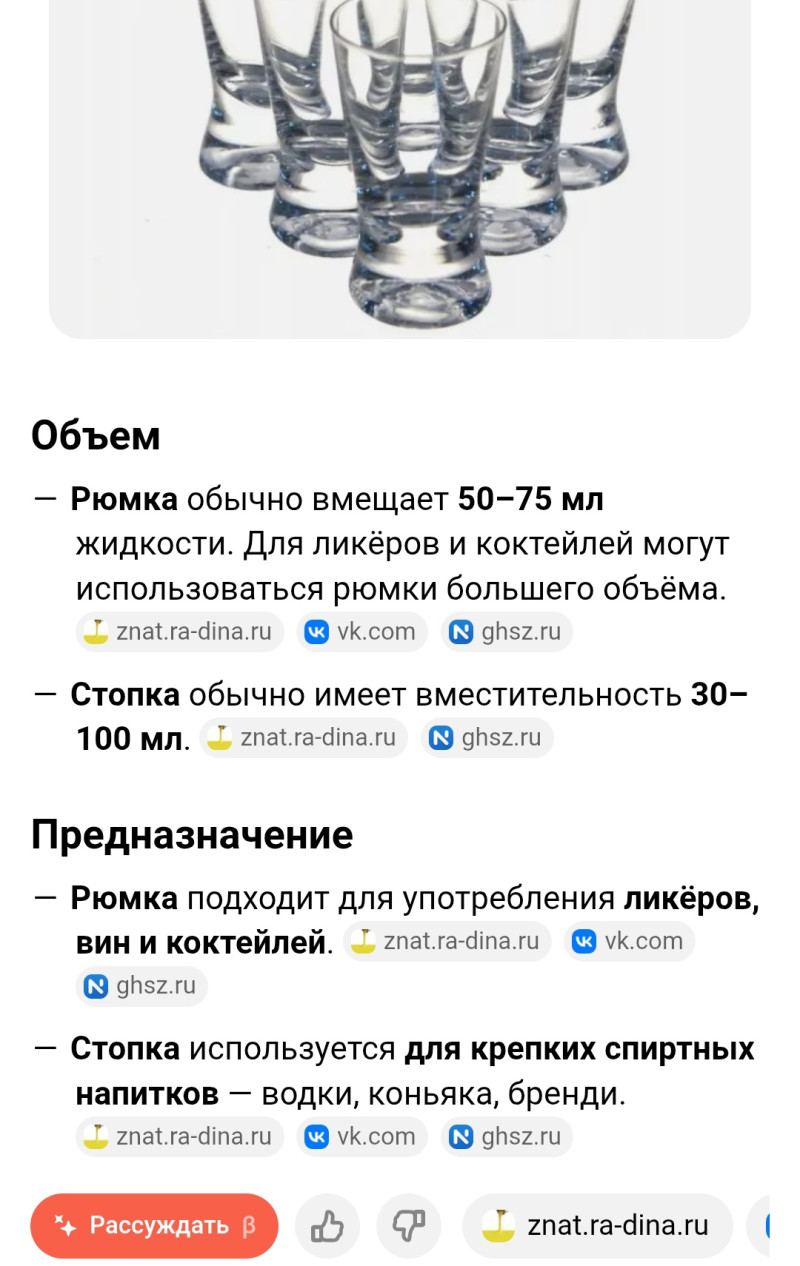Open the shot glasses image
The width and height of the screenshot is (800, 1266).
point(400,160)
